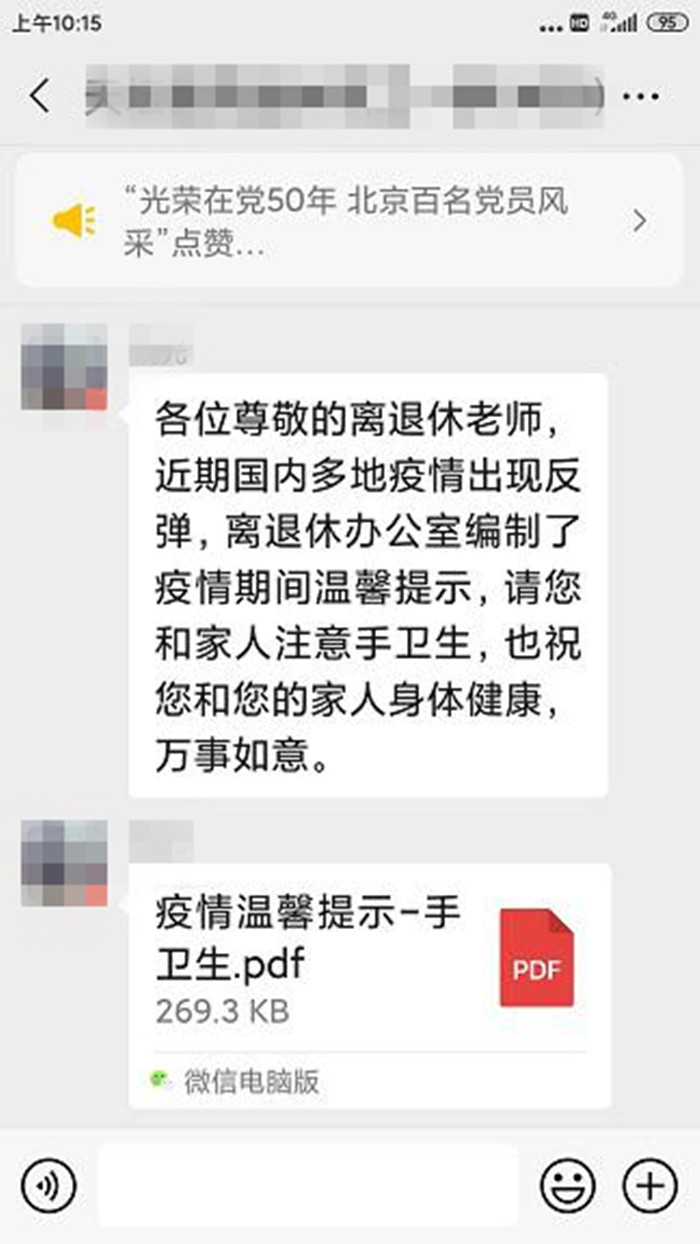Go back to the chat list
This screenshot has height=1244, width=700.
tap(40, 96)
